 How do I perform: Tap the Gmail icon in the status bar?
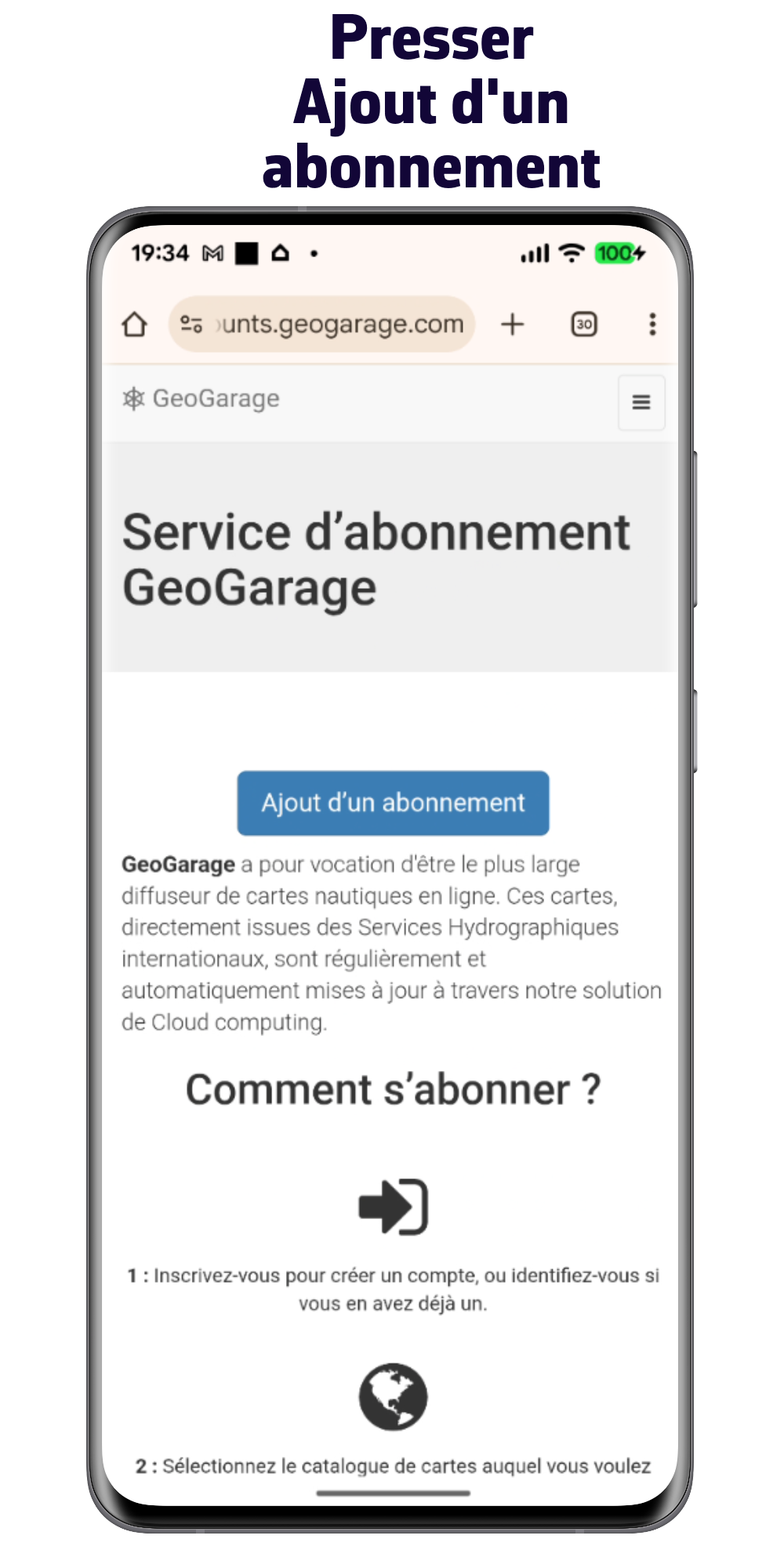(x=210, y=252)
